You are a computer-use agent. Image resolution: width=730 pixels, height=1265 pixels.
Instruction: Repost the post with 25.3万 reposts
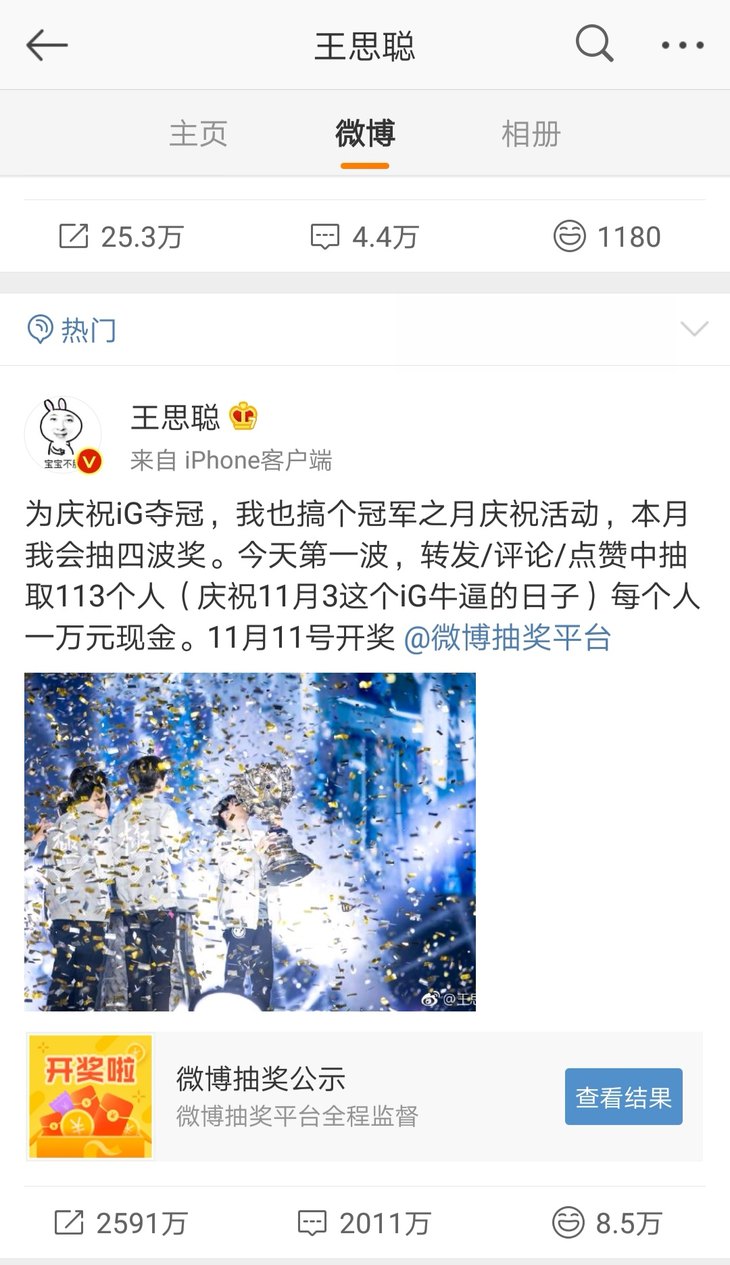click(x=121, y=237)
